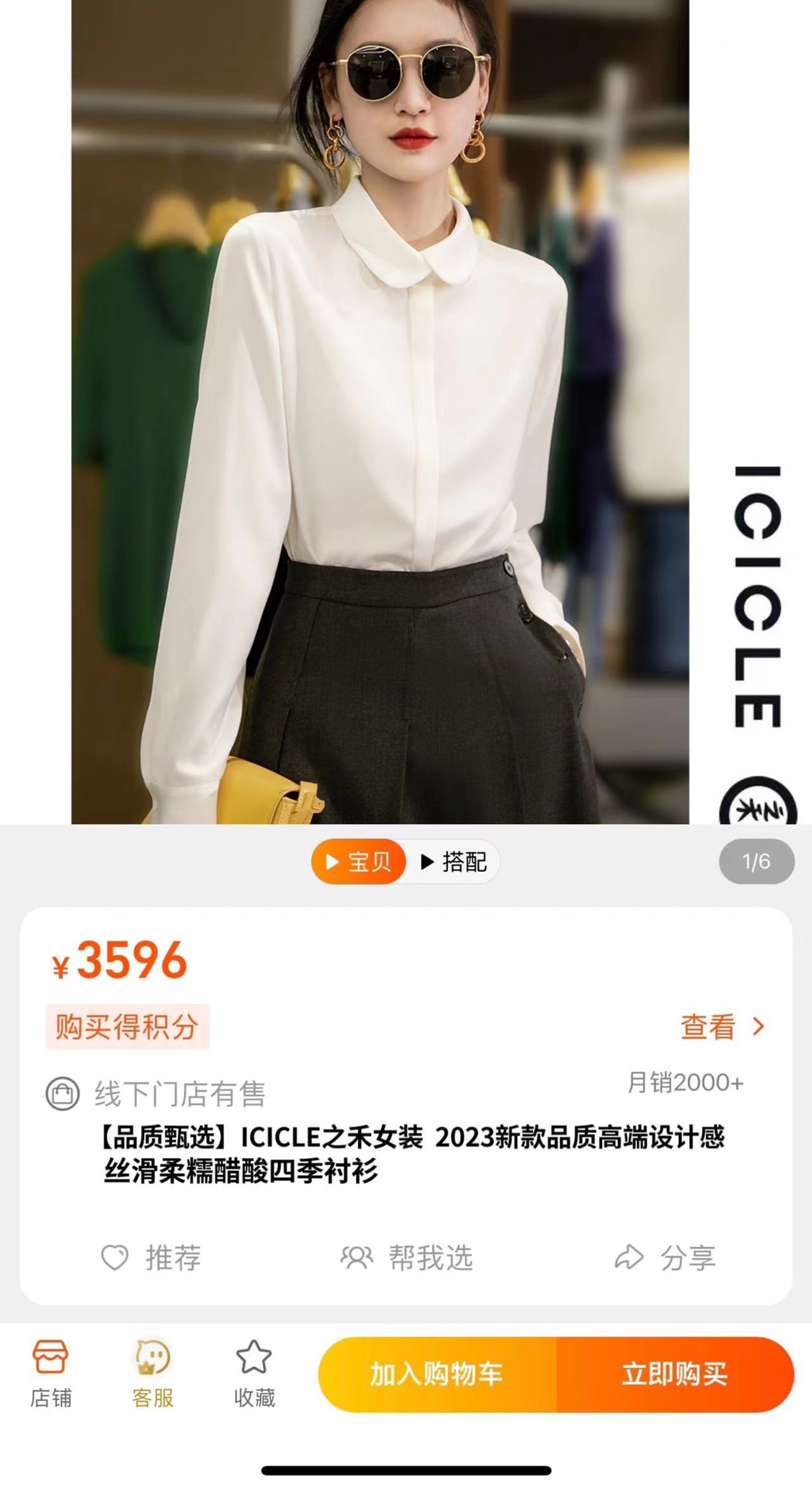Switch to the 宝贝 media tab
The height and width of the screenshot is (1488, 812).
[x=358, y=862]
